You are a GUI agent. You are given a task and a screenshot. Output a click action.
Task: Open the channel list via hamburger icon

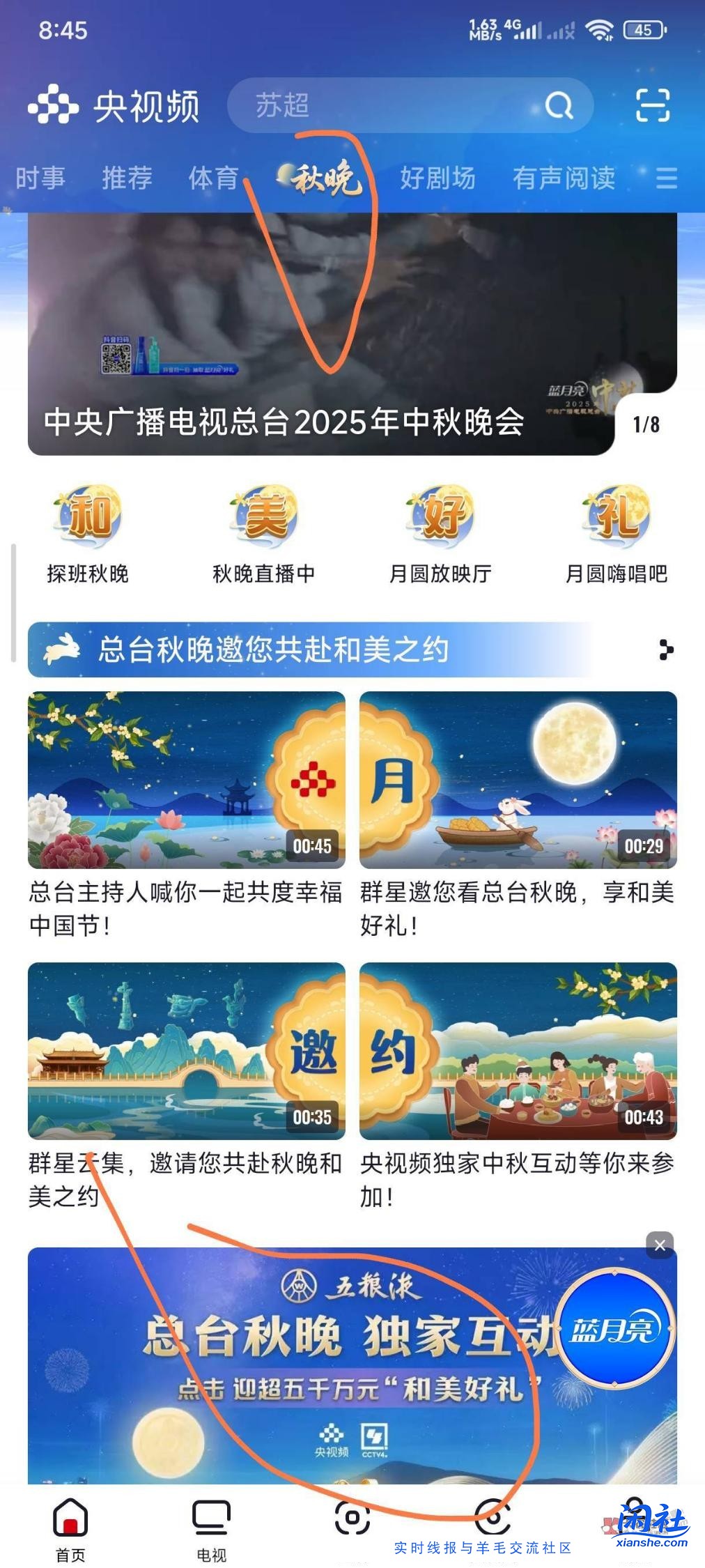pyautogui.click(x=665, y=179)
